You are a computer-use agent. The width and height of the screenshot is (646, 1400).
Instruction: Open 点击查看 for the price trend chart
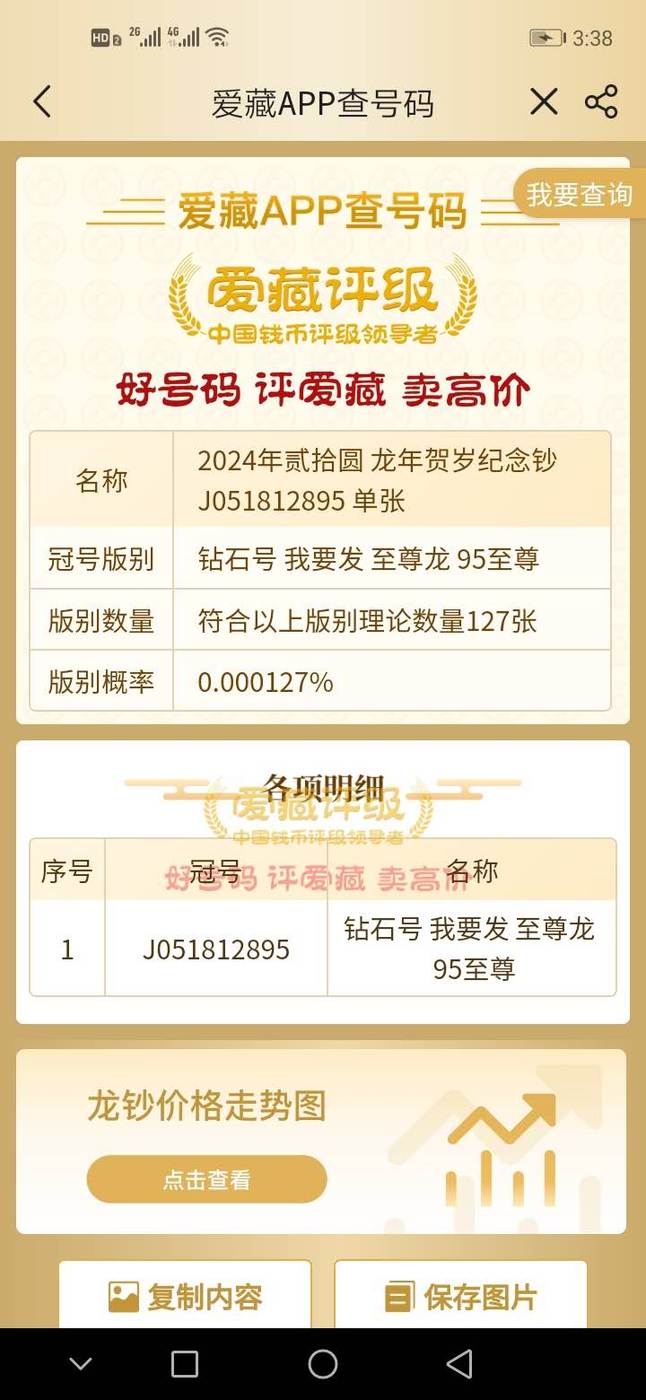(207, 1180)
